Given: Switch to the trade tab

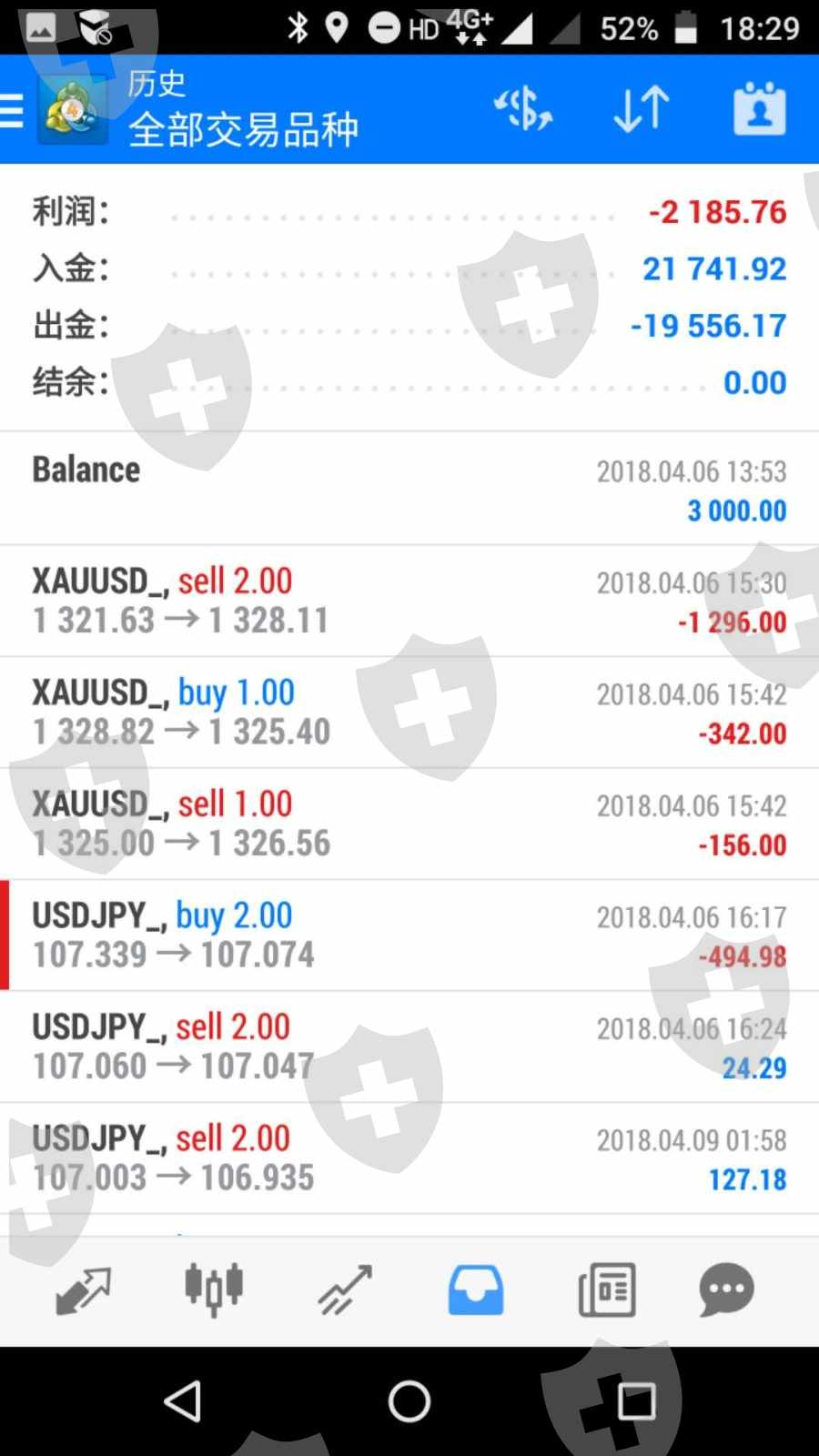Looking at the screenshot, I should point(345,1289).
